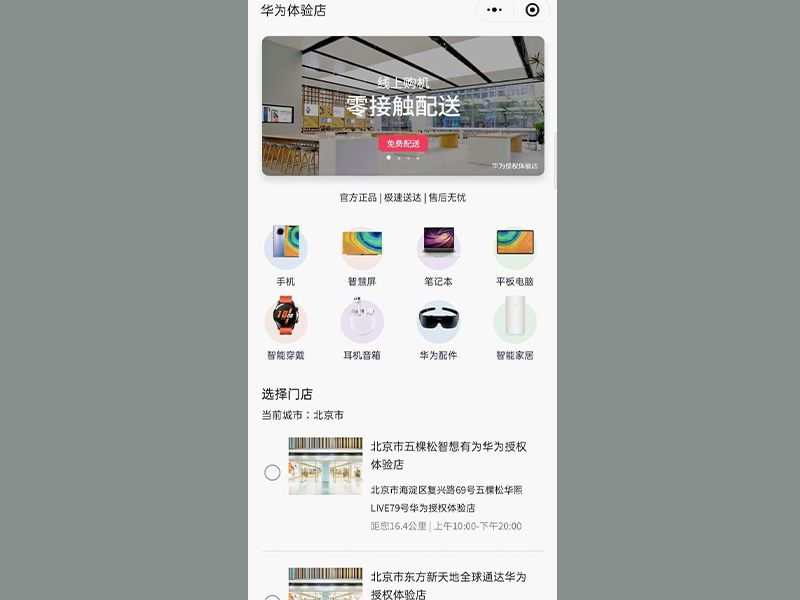800x600 pixels.
Task: Open the 东方新天地全球通达 store listing
Action: pos(448,585)
